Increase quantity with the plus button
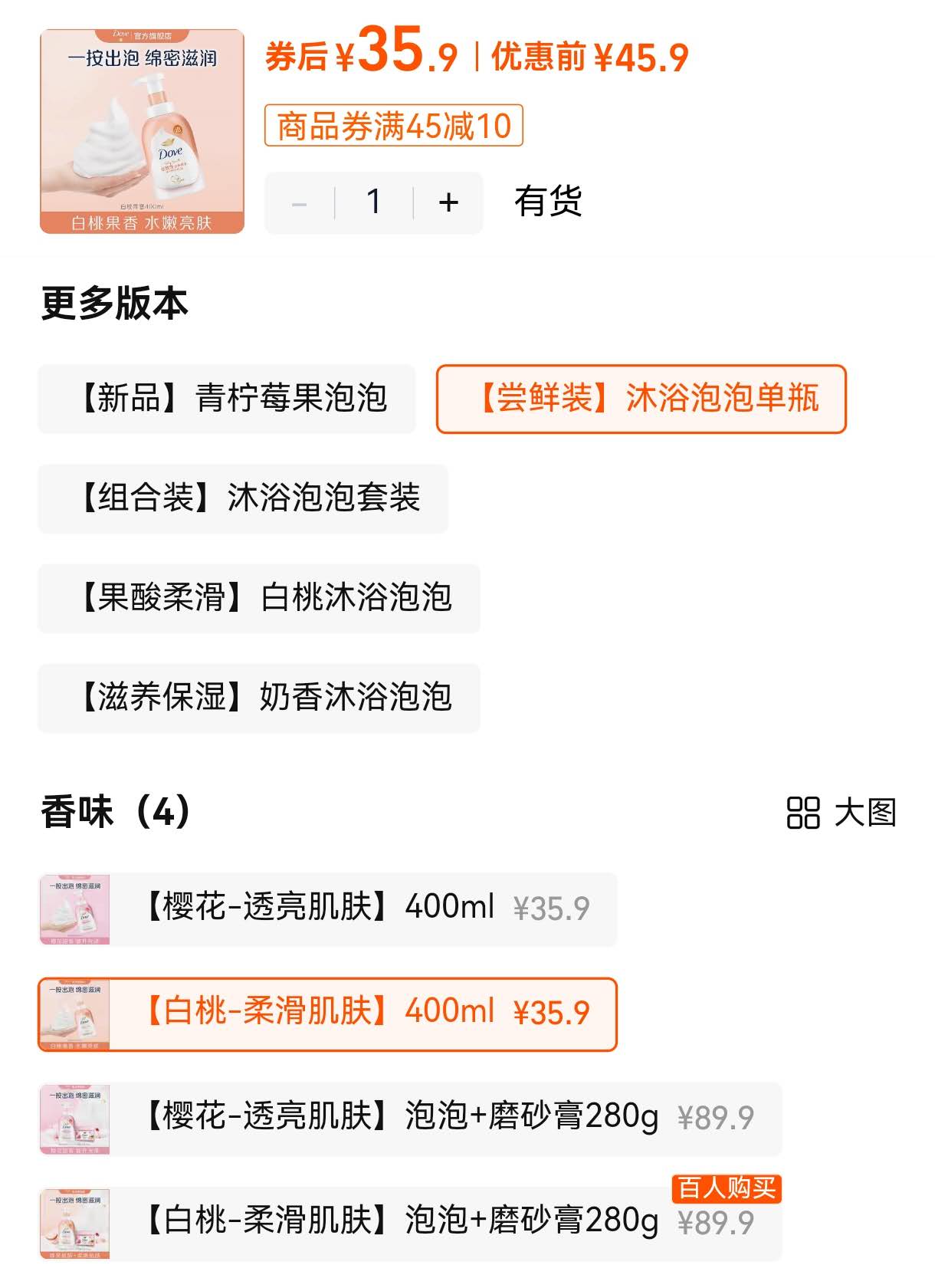Screen dimensions: 935x1288 point(448,202)
